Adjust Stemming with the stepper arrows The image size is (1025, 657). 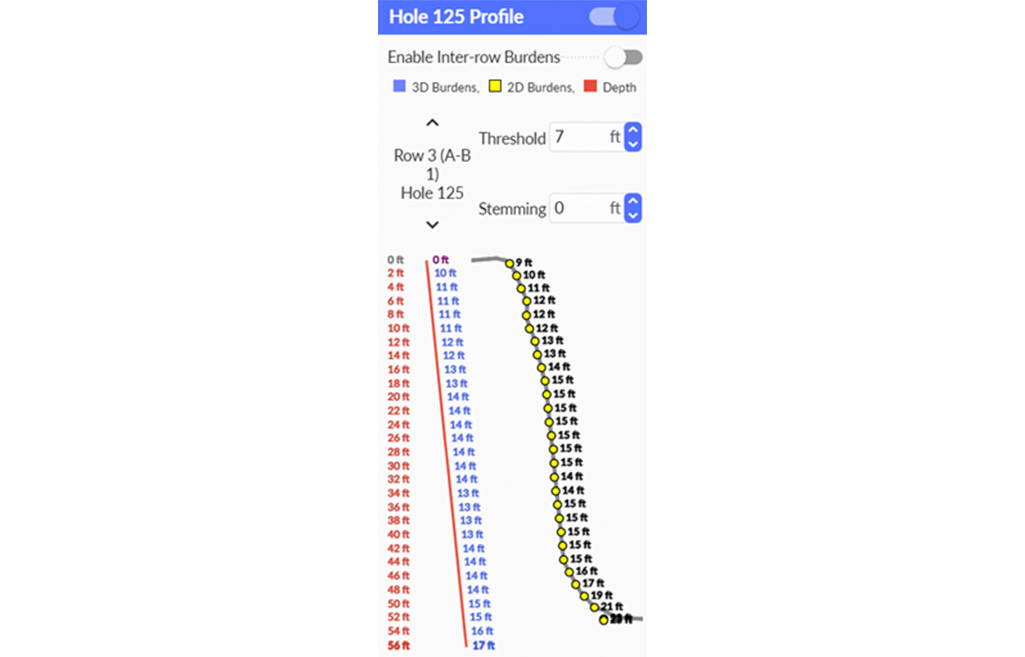coord(632,208)
